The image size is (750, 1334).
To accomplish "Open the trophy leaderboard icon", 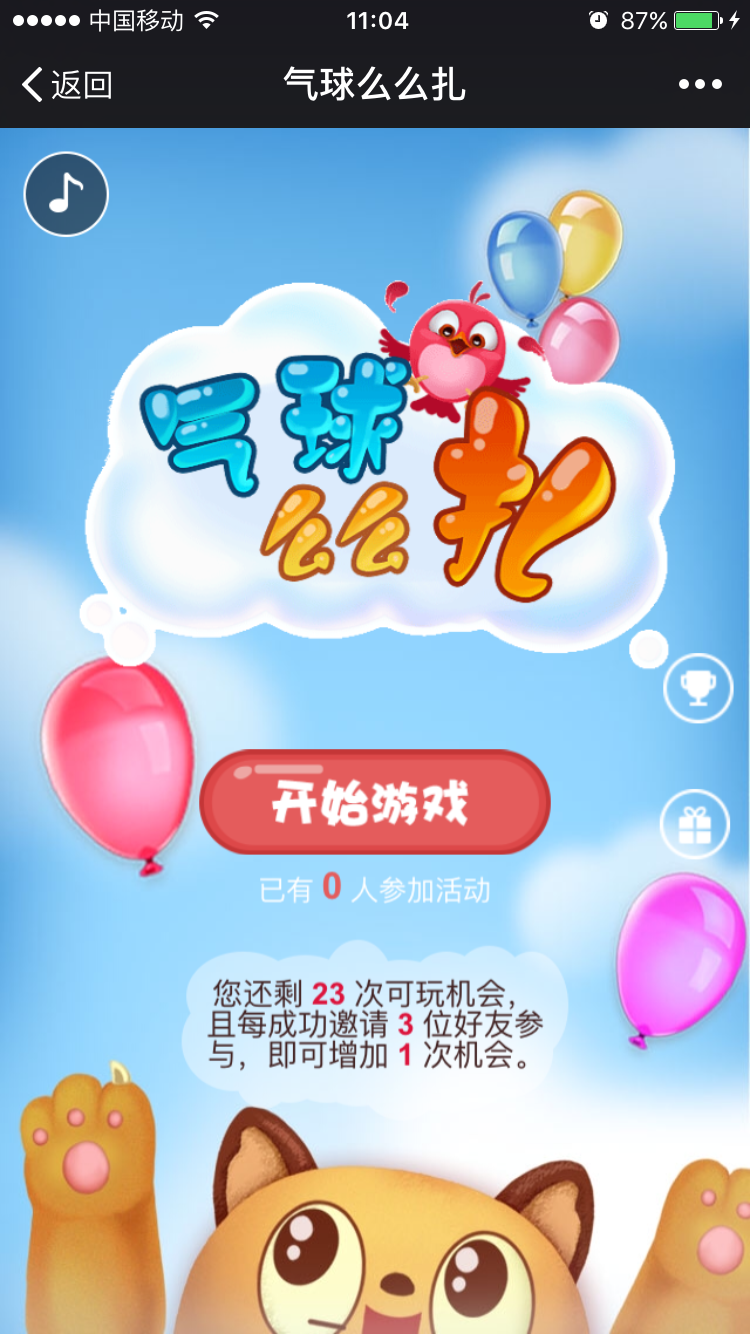I will pos(698,687).
